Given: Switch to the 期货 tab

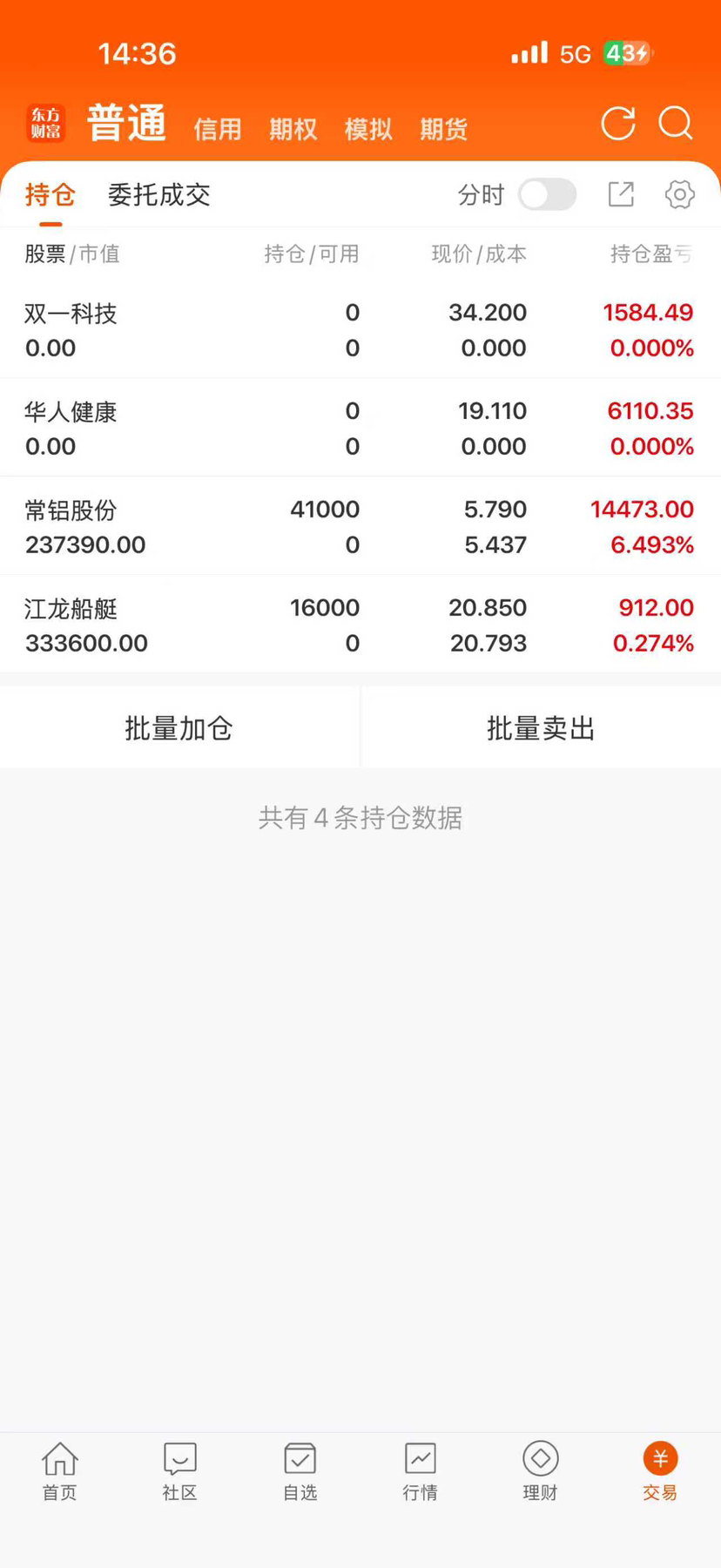Looking at the screenshot, I should coord(444,129).
